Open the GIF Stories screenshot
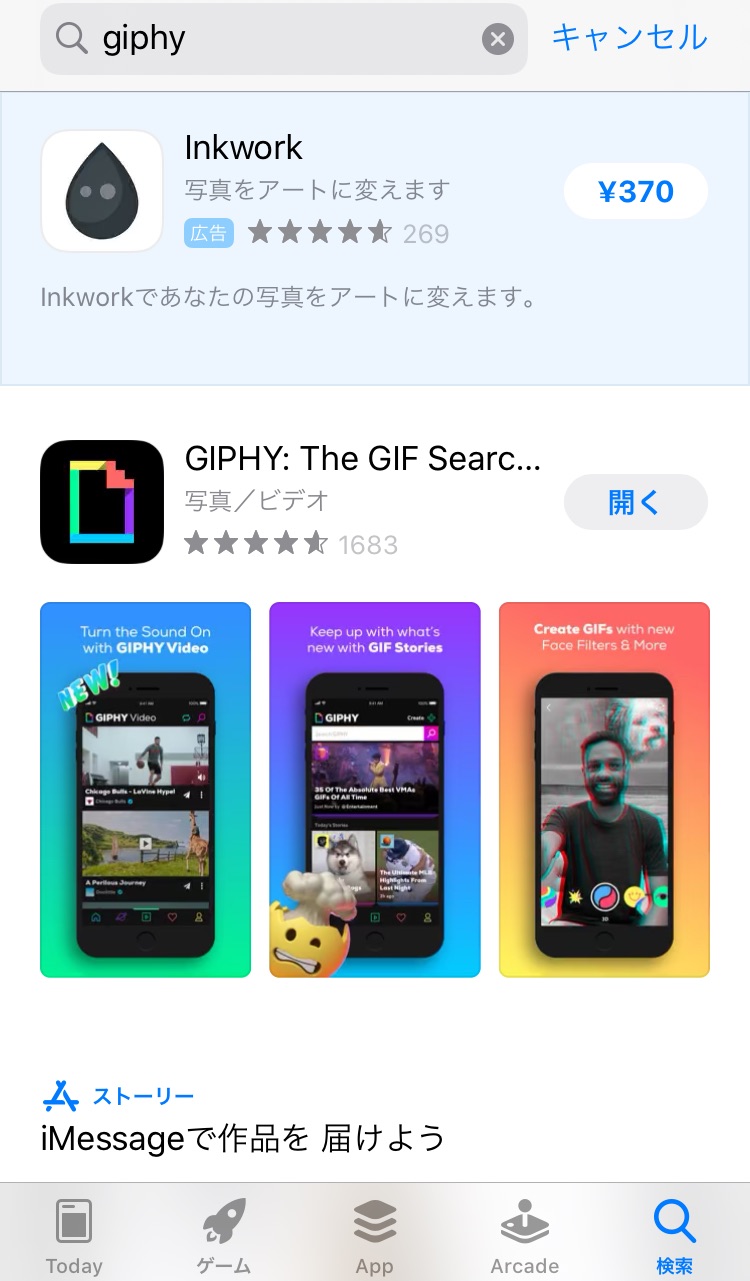Image resolution: width=750 pixels, height=1281 pixels. click(375, 790)
